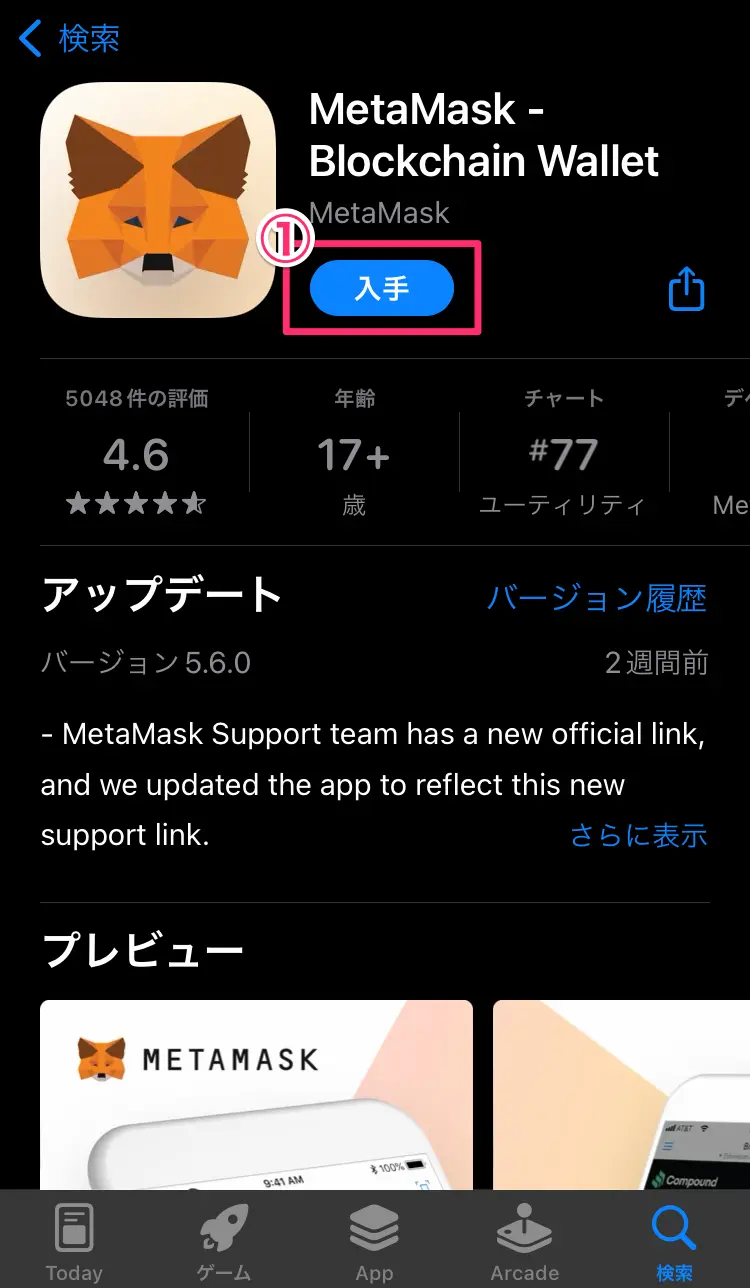The image size is (750, 1288).
Task: Open the first METAMASK preview screenshot
Action: 256,1090
